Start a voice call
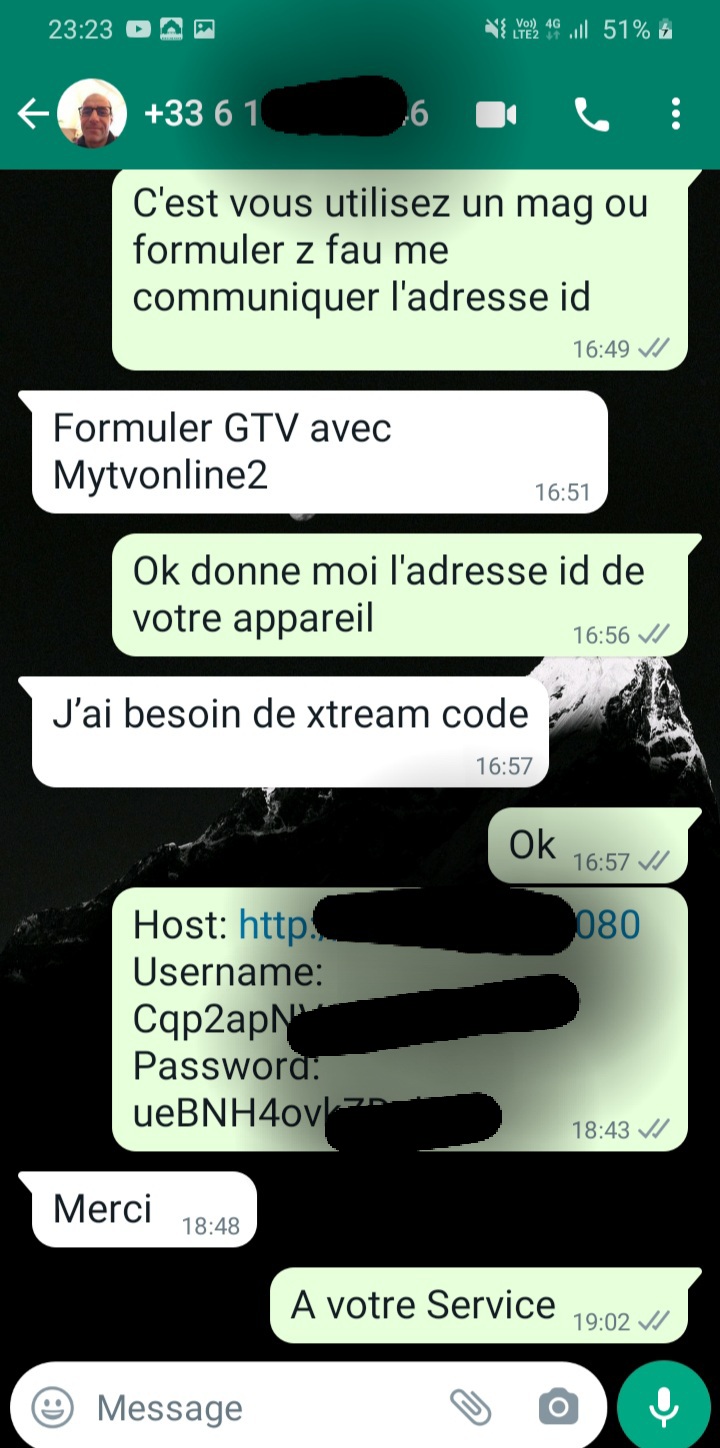The height and width of the screenshot is (1448, 720). pyautogui.click(x=592, y=115)
